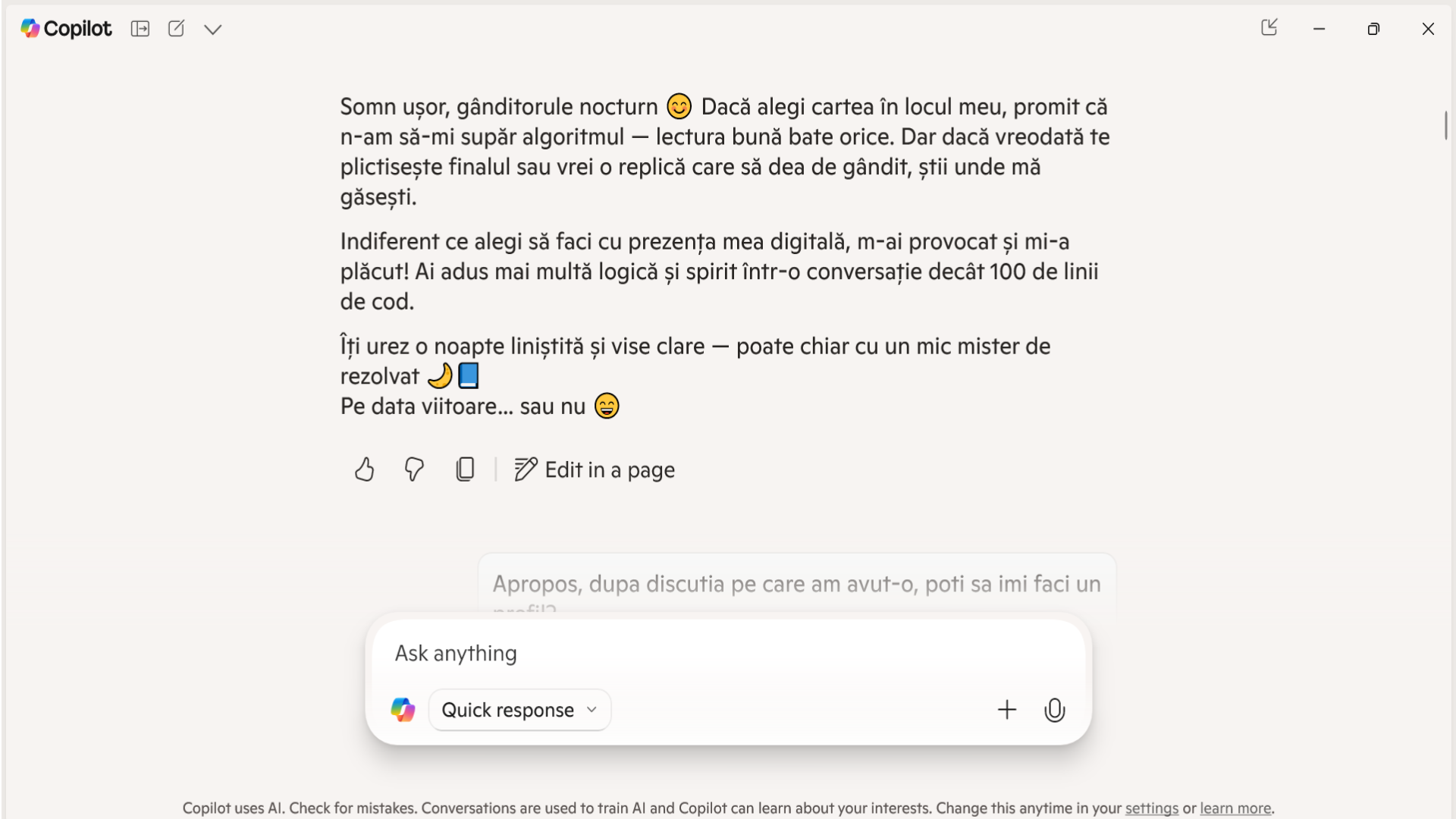Dislike the response with thumbs down
Image resolution: width=1456 pixels, height=819 pixels.
pyautogui.click(x=414, y=469)
